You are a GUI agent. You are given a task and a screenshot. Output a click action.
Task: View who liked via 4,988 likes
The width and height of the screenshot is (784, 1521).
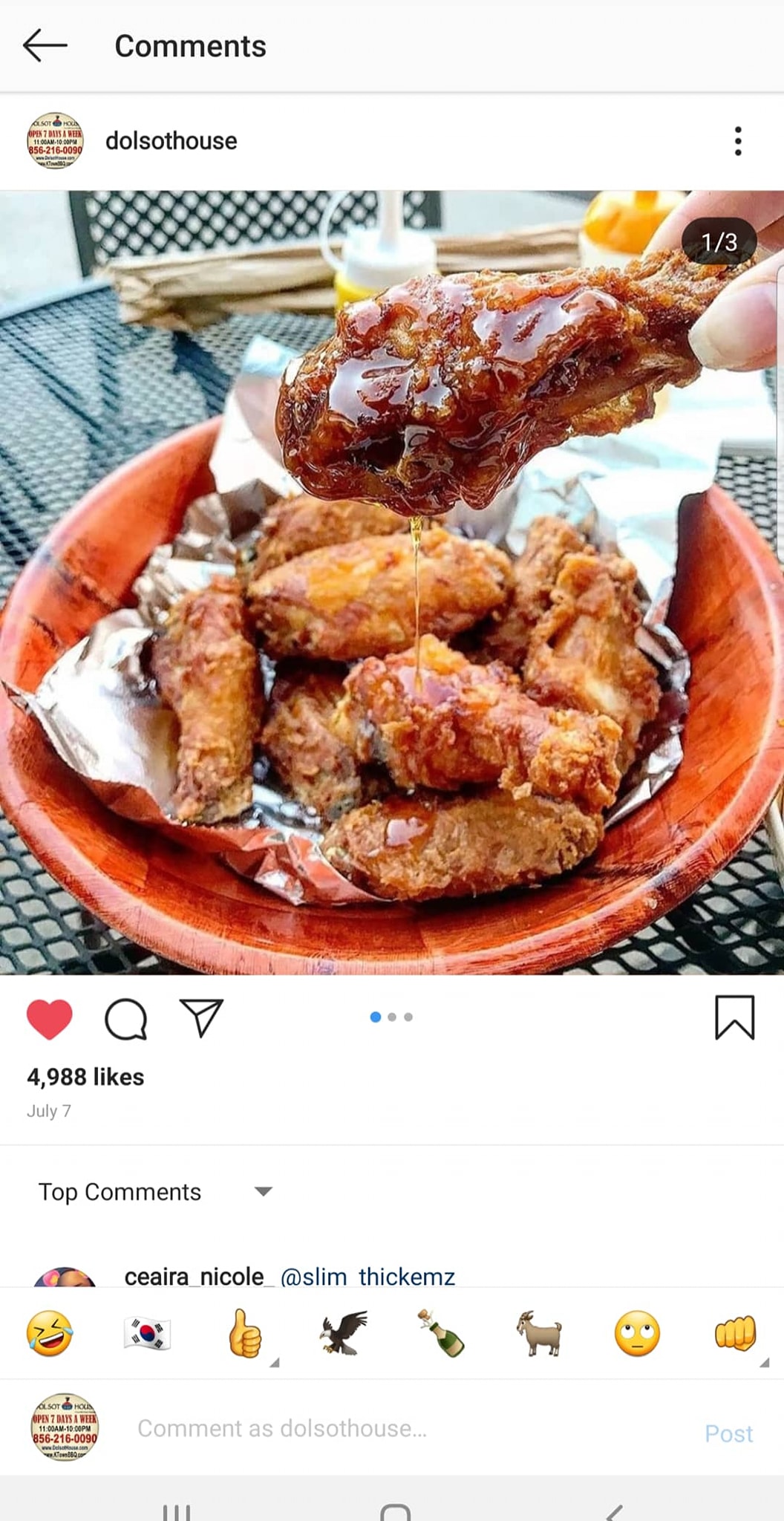pyautogui.click(x=85, y=1077)
